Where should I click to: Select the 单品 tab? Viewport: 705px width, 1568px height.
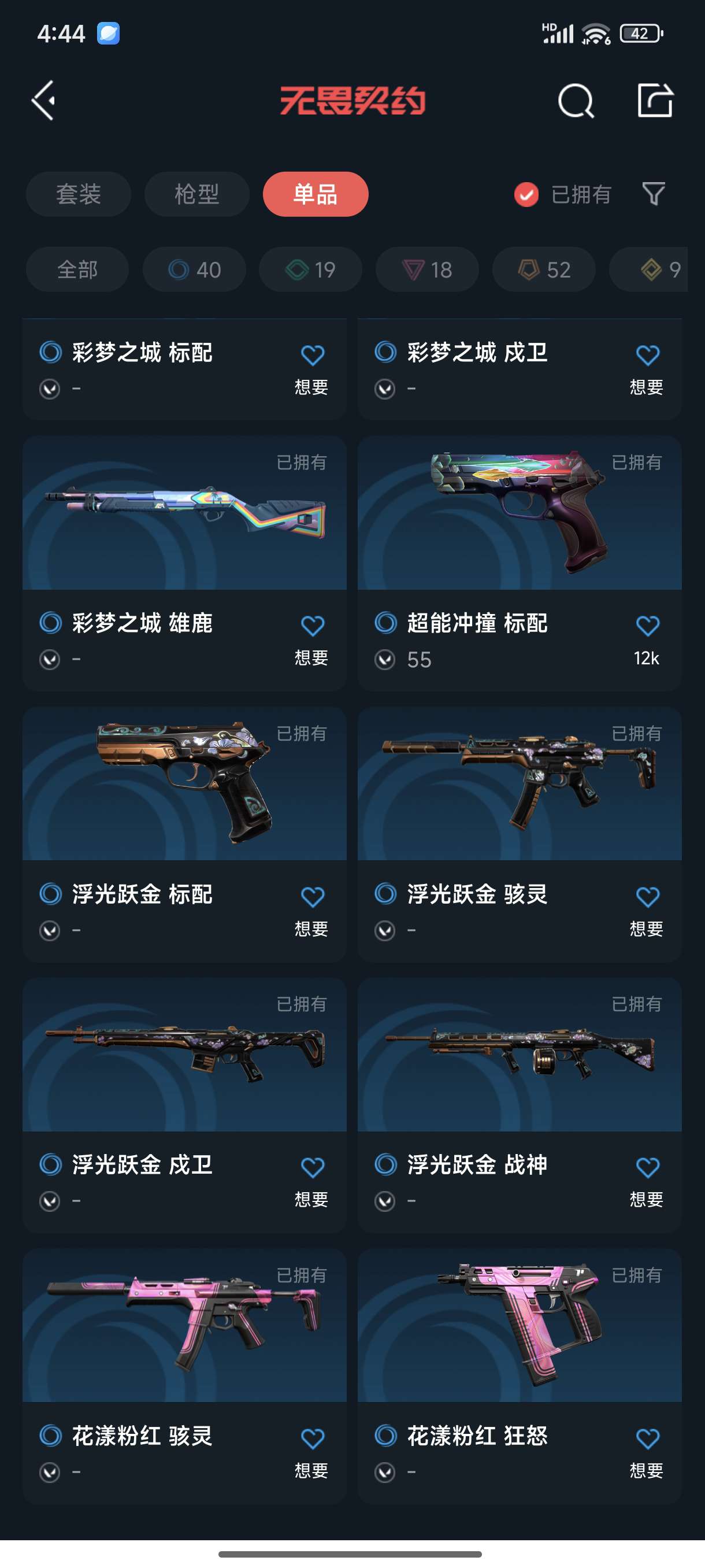point(315,194)
